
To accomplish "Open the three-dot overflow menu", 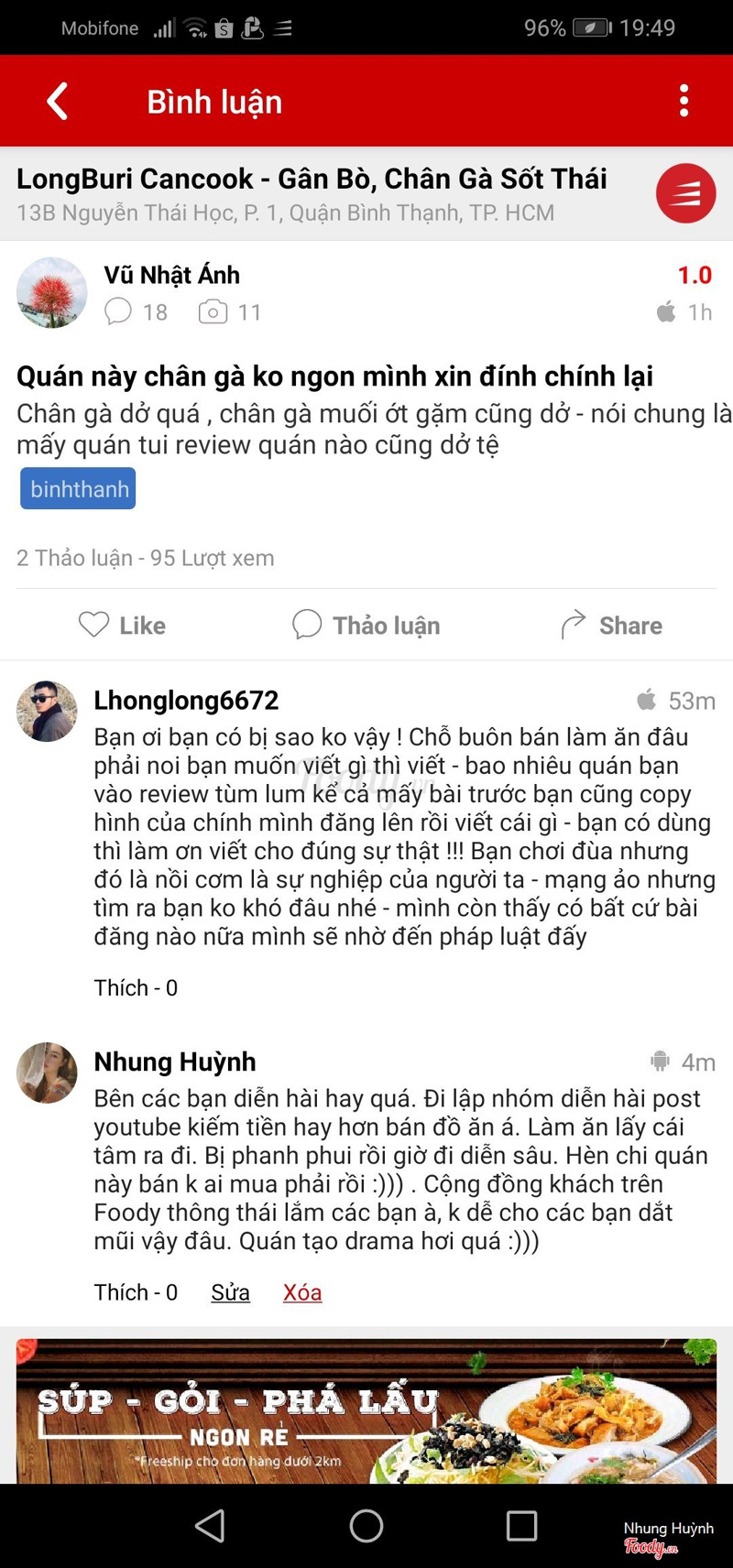I will [684, 101].
